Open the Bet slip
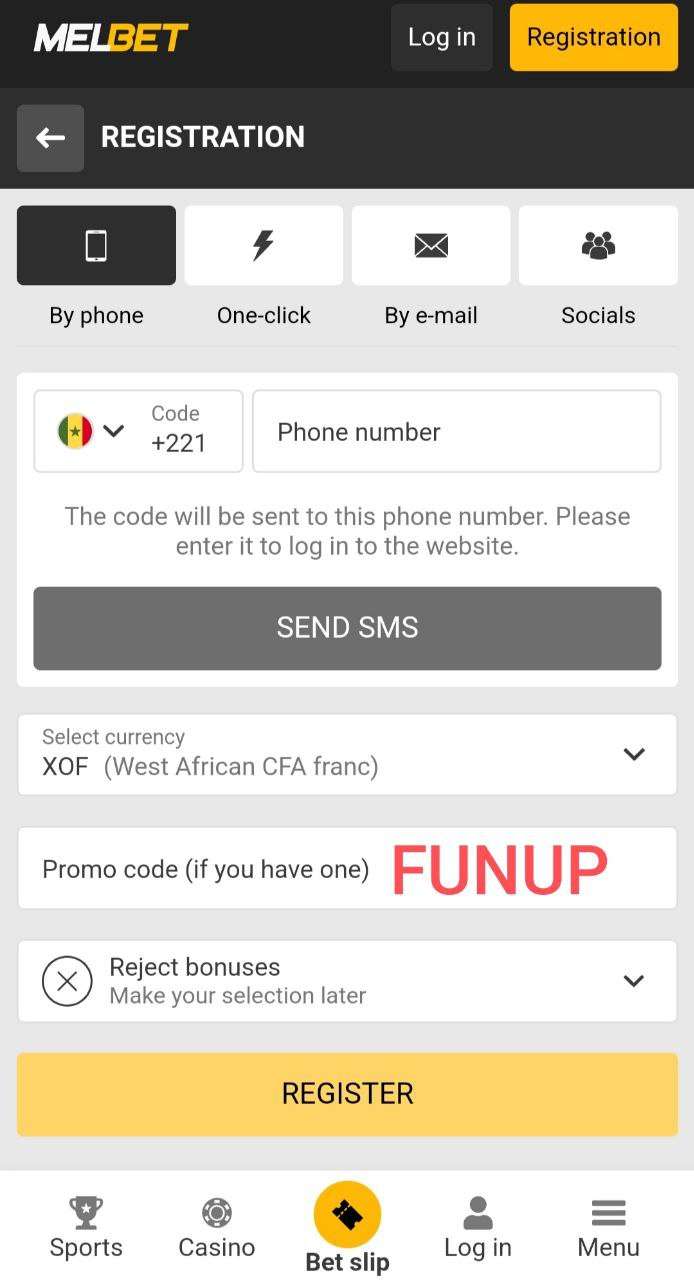This screenshot has width=694, height=1280. (347, 1229)
